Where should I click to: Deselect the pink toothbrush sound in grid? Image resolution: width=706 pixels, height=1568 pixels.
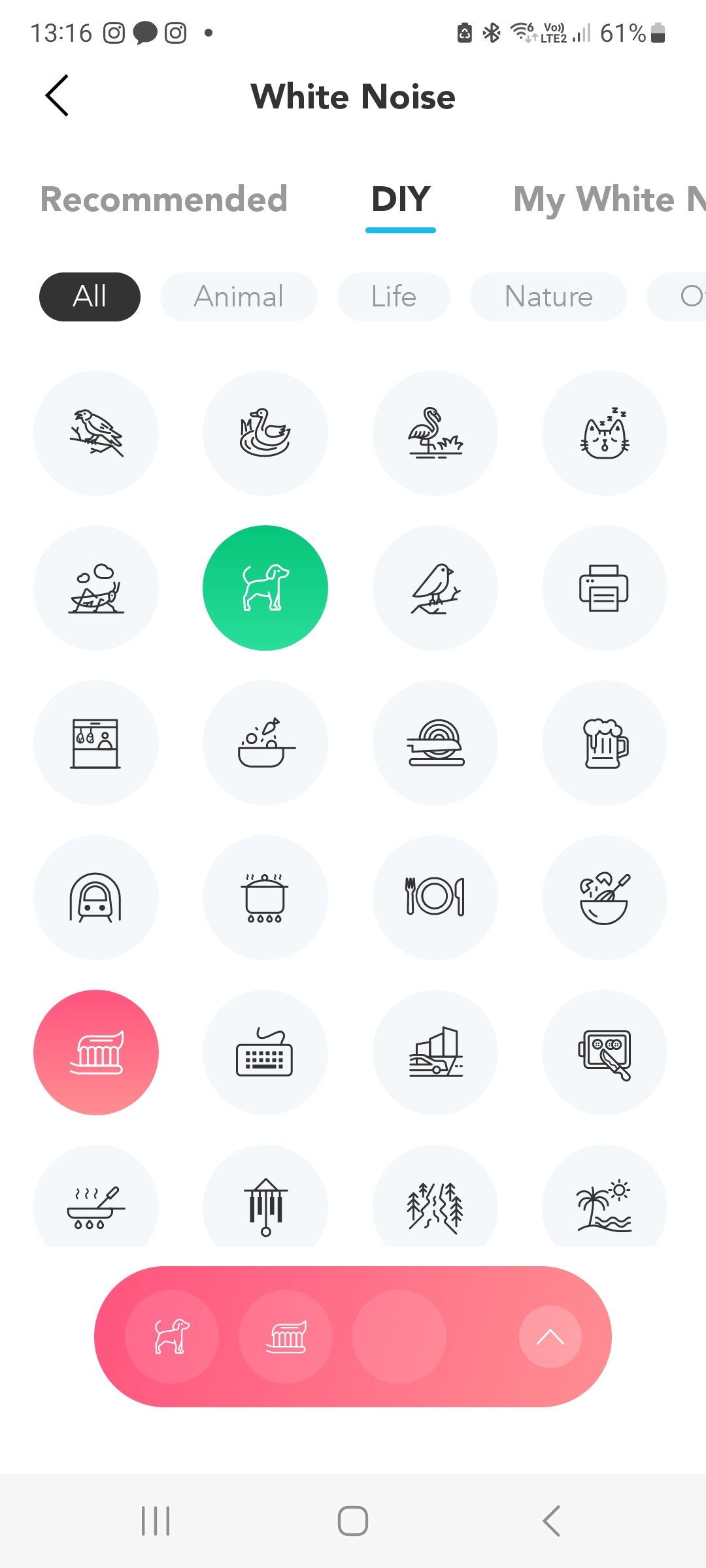tap(96, 1053)
